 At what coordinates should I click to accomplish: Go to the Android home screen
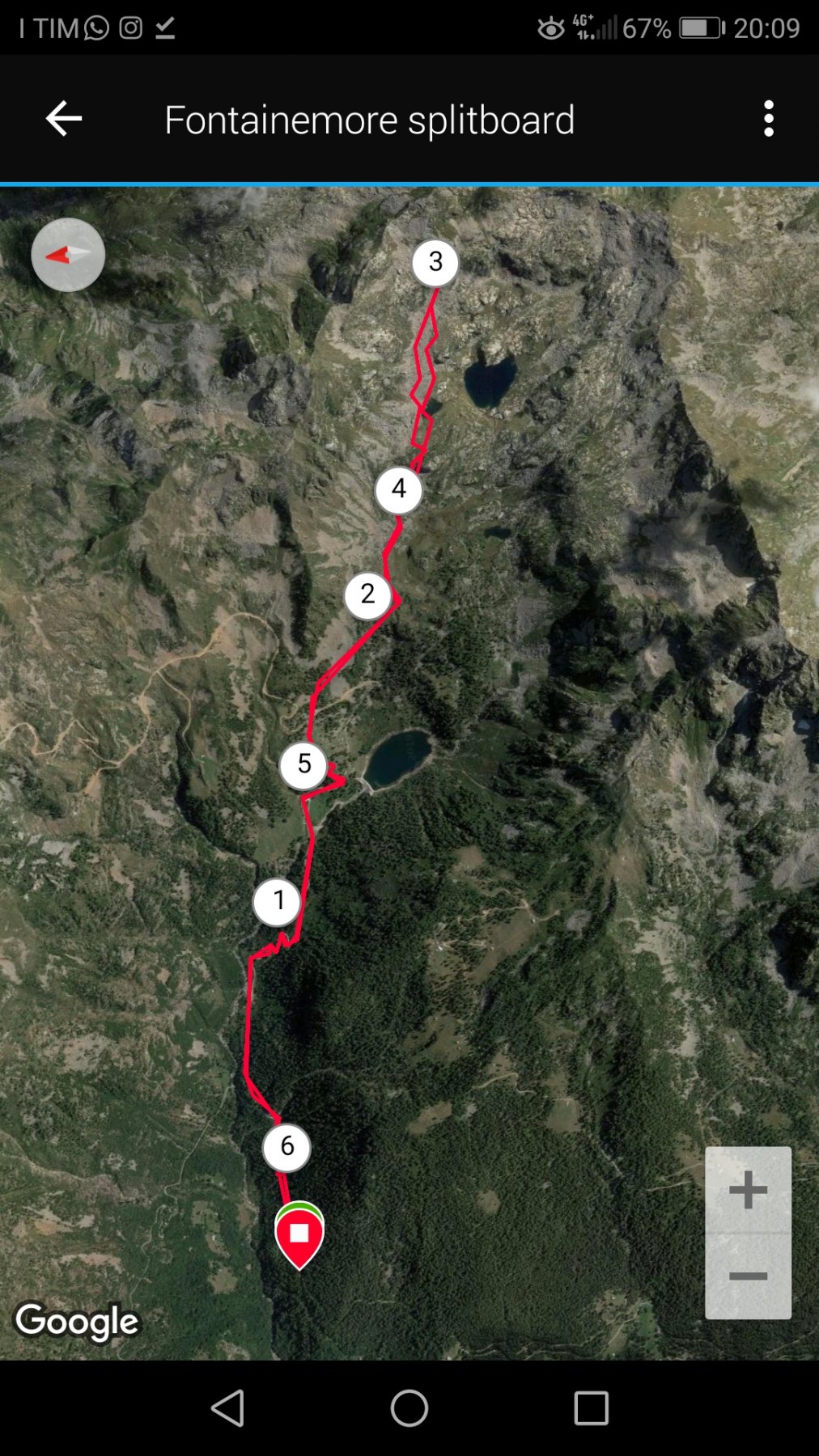(x=409, y=1408)
